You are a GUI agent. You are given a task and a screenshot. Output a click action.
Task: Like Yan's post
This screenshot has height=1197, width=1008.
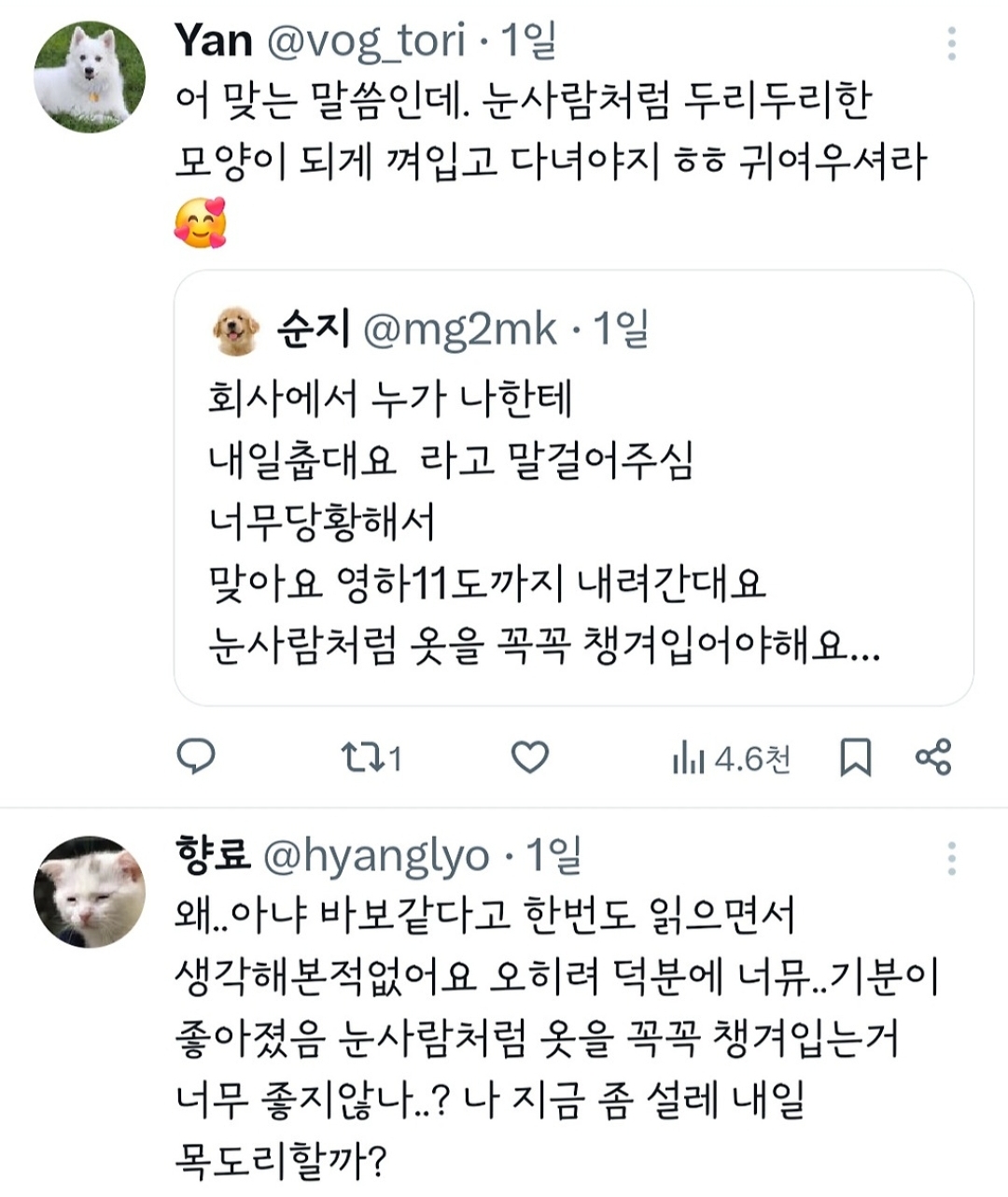(x=530, y=756)
